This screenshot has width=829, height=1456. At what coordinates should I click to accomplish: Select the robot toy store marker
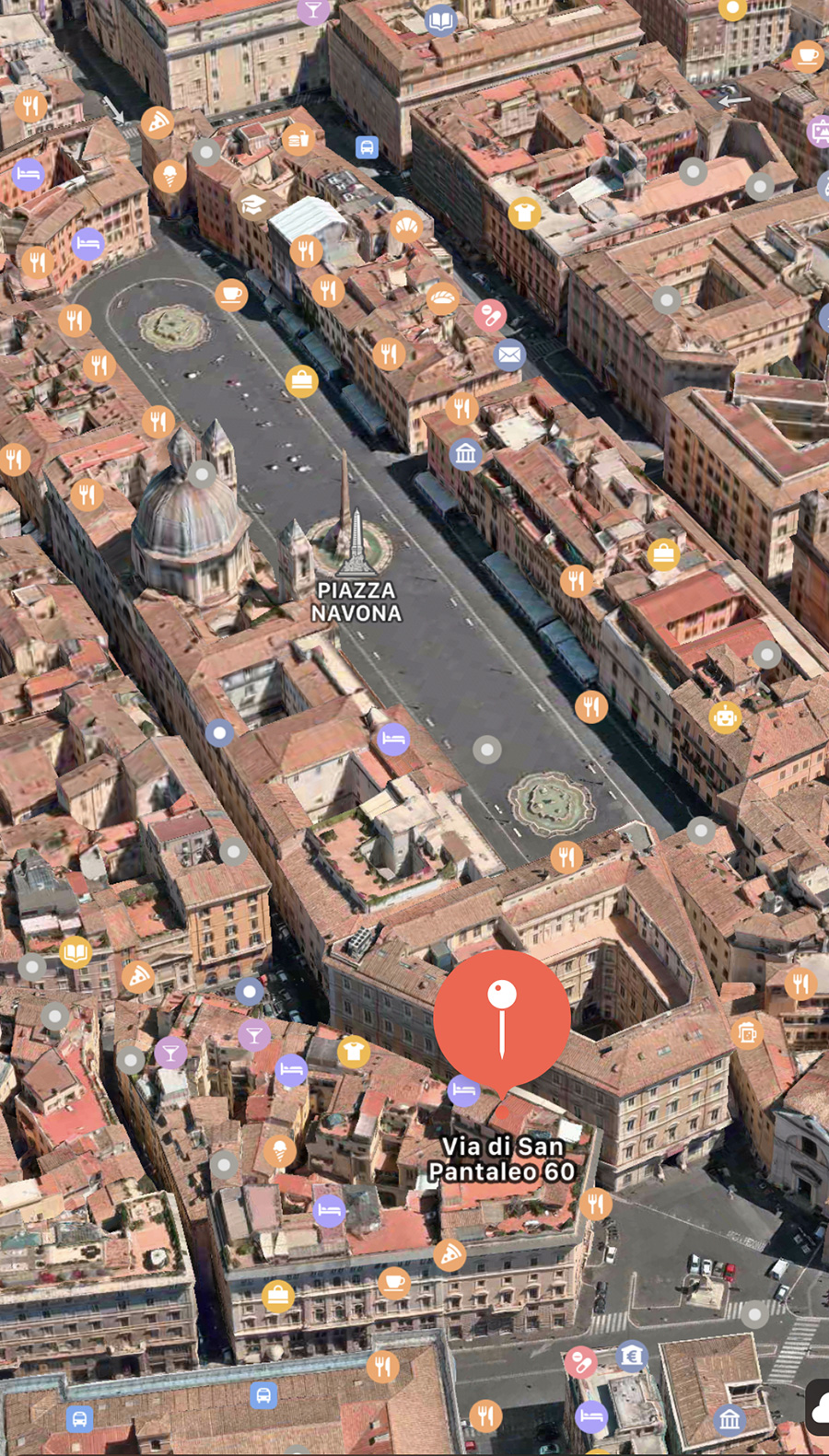[725, 716]
